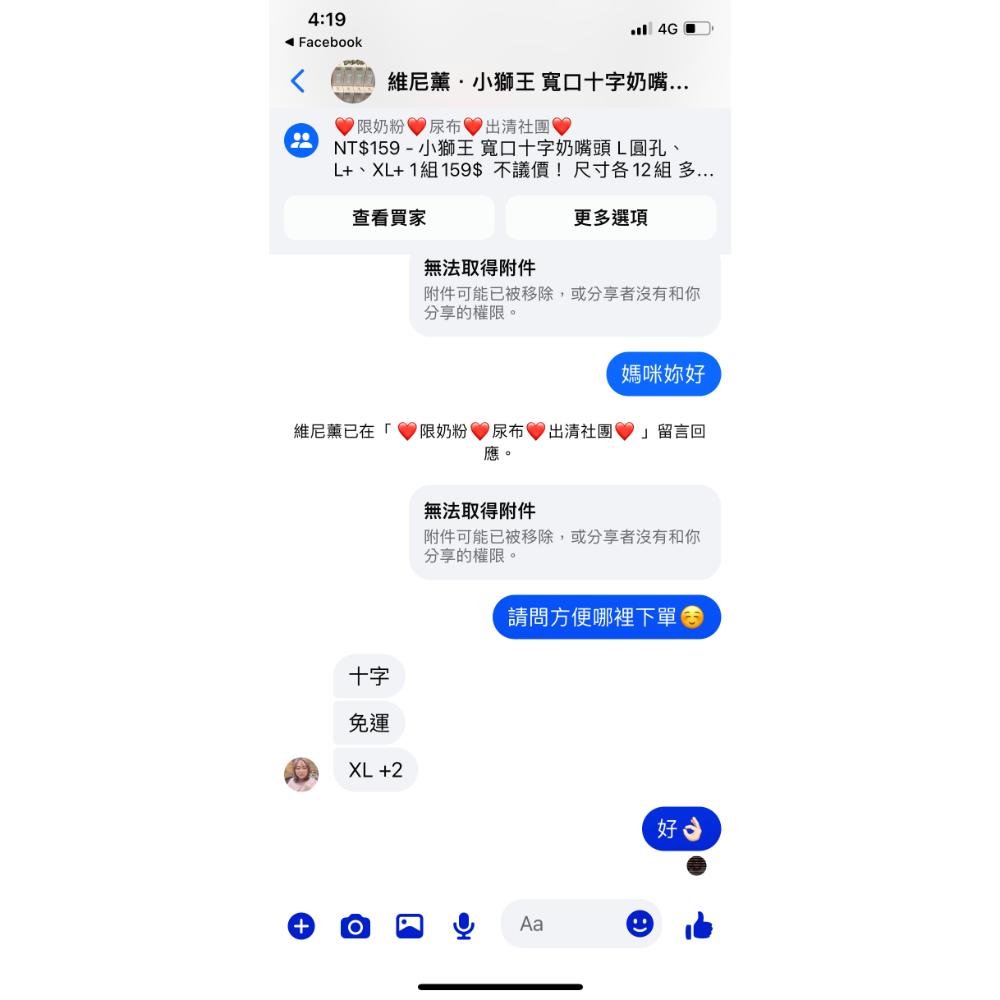Record a voice message with microphone
Image resolution: width=1000 pixels, height=1000 pixels.
point(463,926)
